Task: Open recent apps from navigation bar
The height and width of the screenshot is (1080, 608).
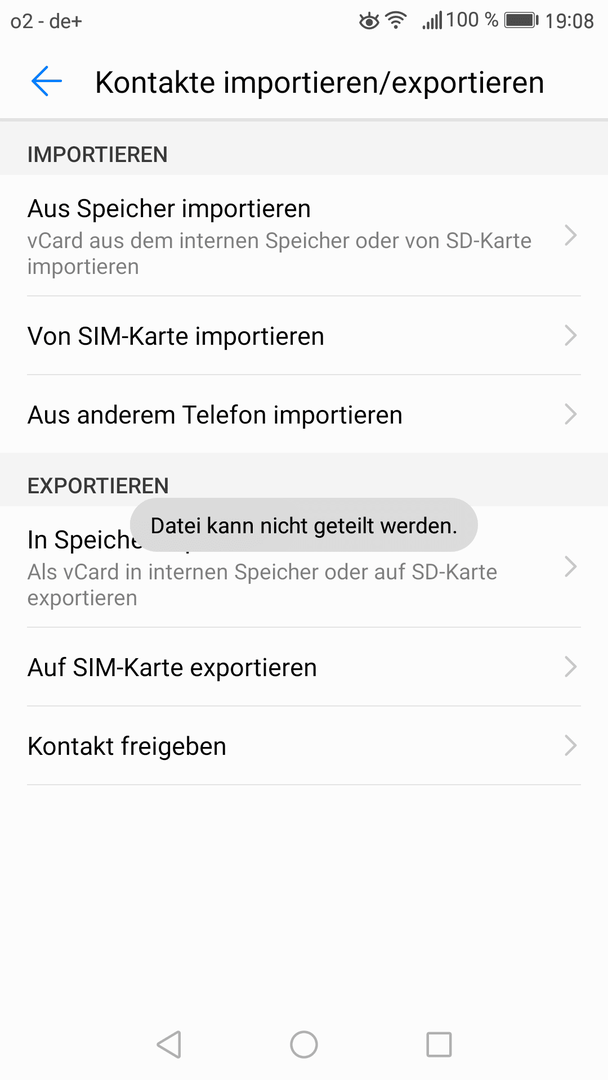Action: pyautogui.click(x=439, y=1045)
